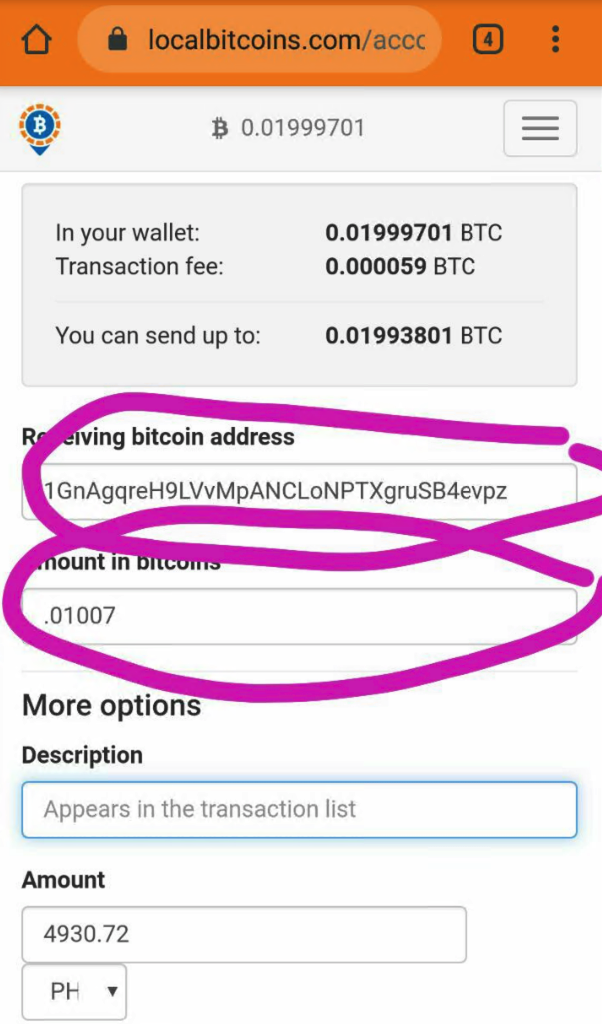Edit the amount in bitcoins field

299,615
